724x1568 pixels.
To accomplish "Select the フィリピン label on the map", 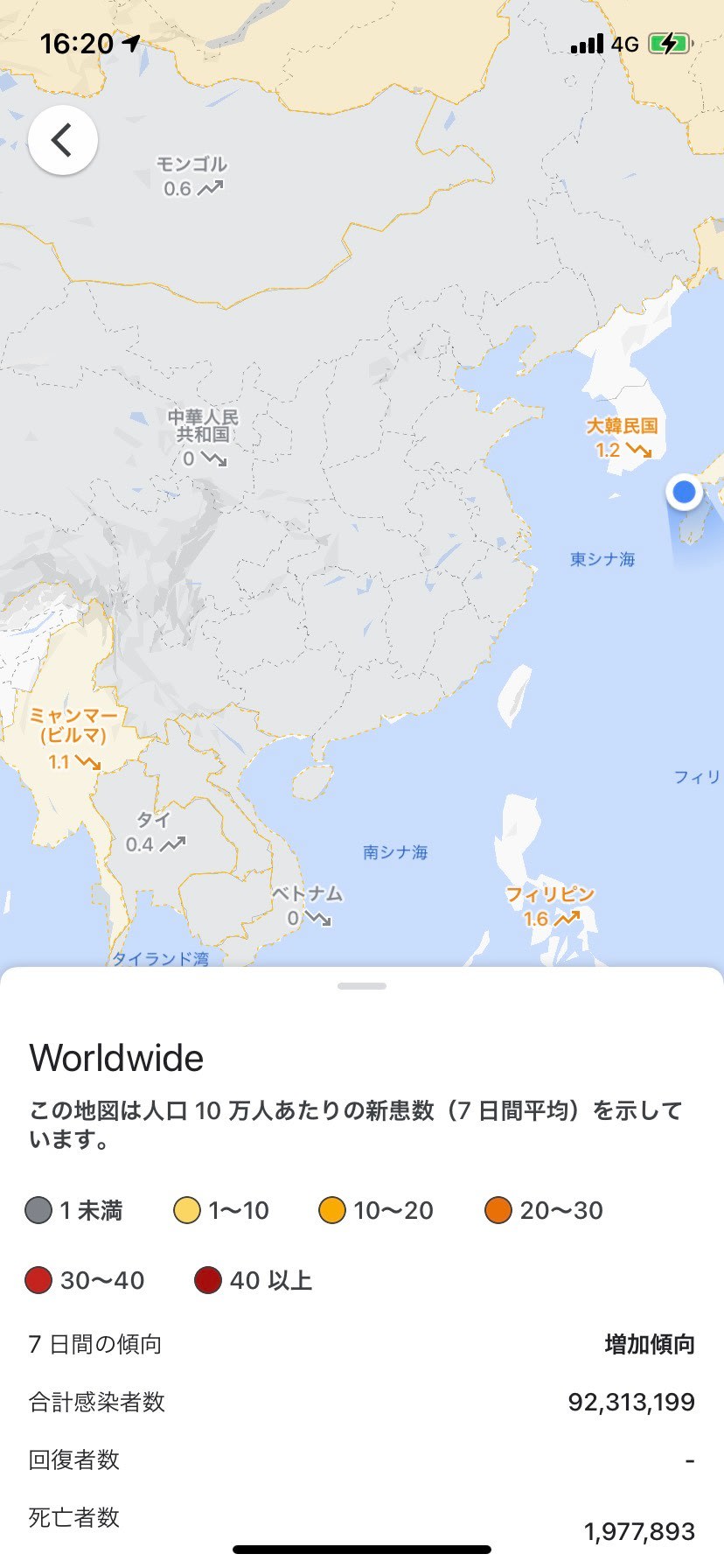I will pyautogui.click(x=550, y=895).
